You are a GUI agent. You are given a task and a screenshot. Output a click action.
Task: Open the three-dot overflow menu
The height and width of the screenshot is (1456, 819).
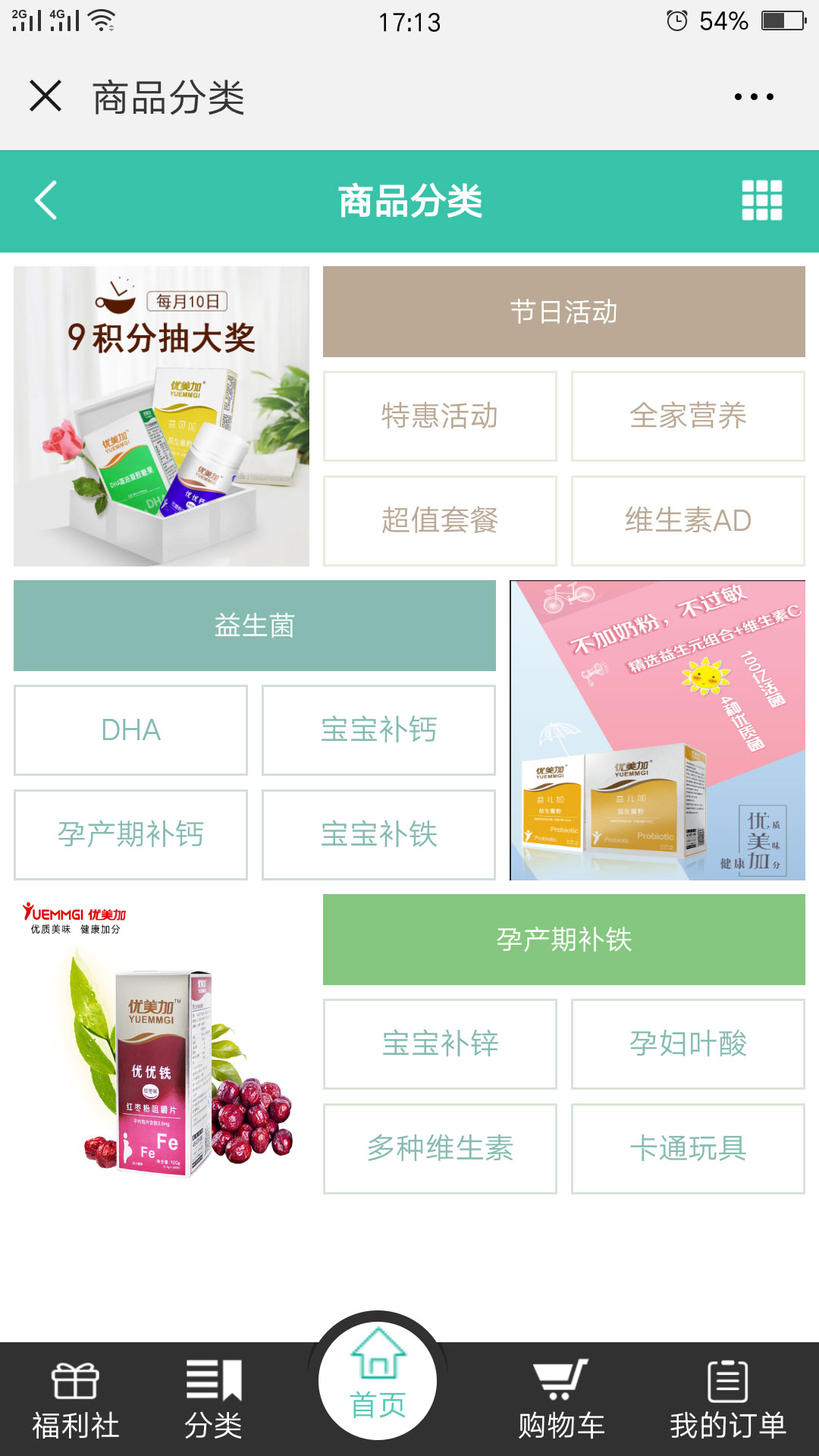(754, 96)
